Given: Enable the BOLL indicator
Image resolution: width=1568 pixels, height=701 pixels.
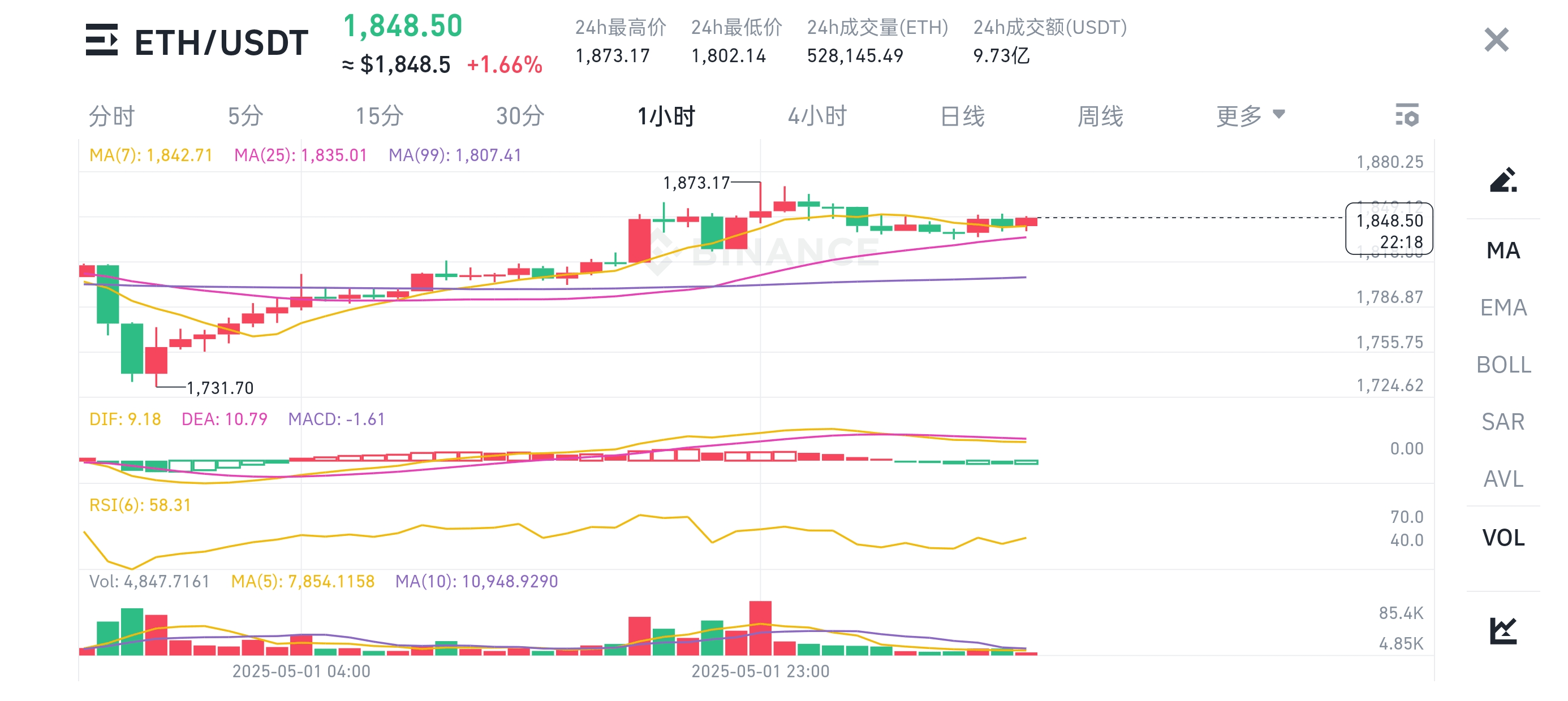Looking at the screenshot, I should (1503, 365).
